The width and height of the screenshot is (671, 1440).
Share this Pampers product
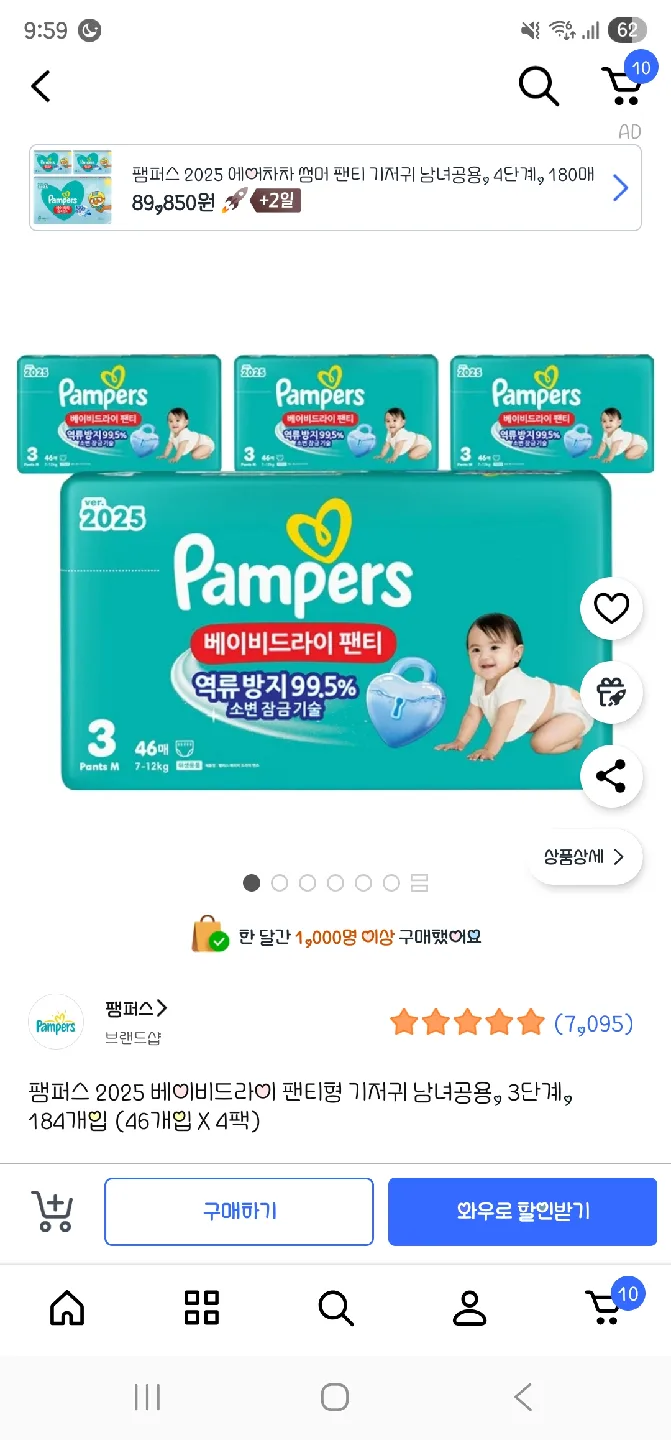[611, 776]
